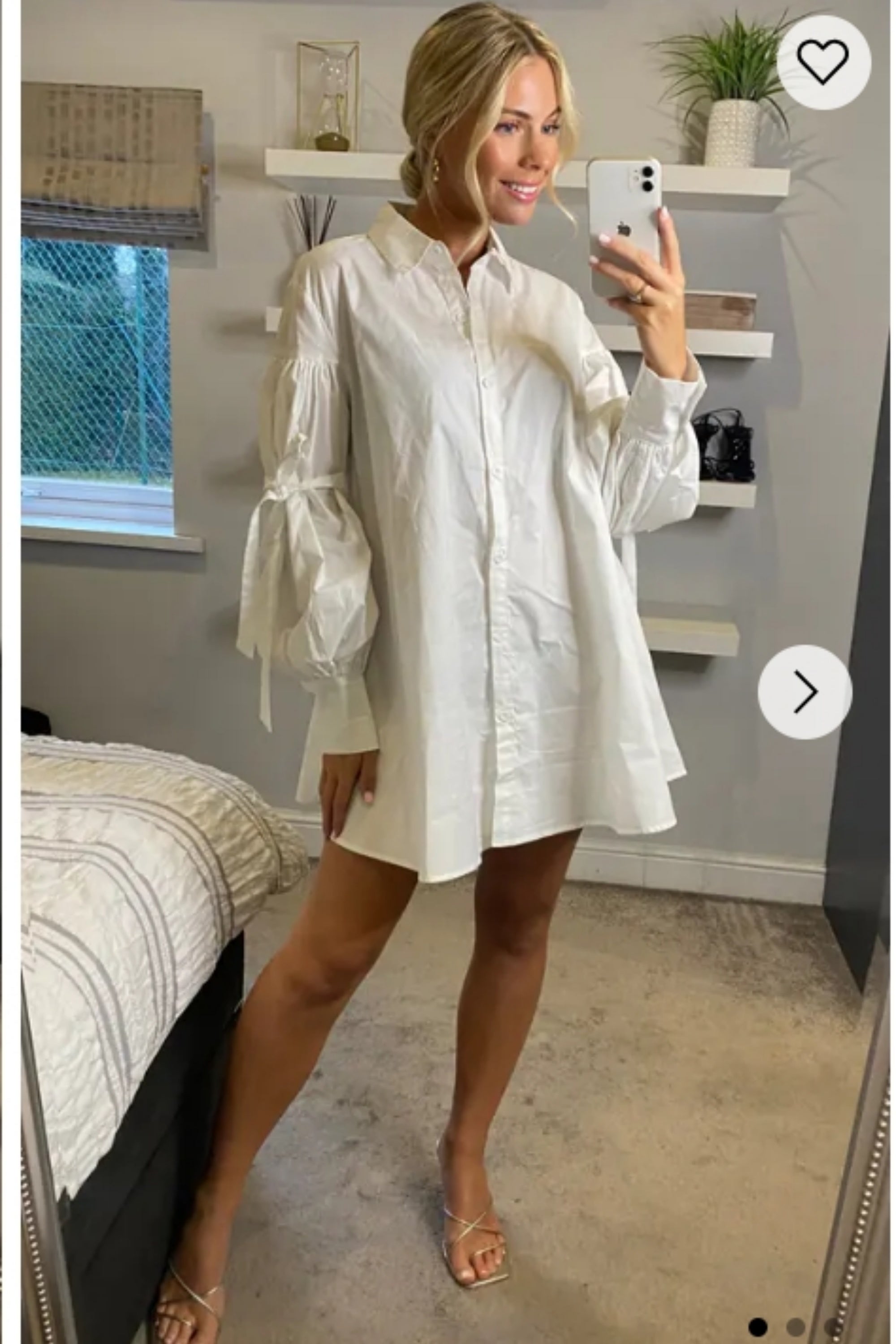The width and height of the screenshot is (896, 1344).
Task: Show the next product photo using arrow
Action: pyautogui.click(x=805, y=692)
